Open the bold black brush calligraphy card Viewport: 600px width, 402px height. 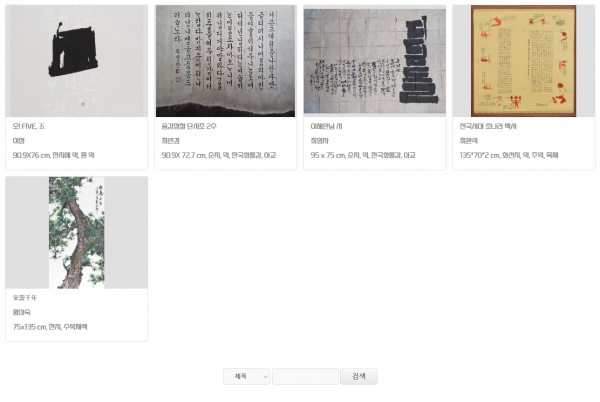pyautogui.click(x=374, y=62)
